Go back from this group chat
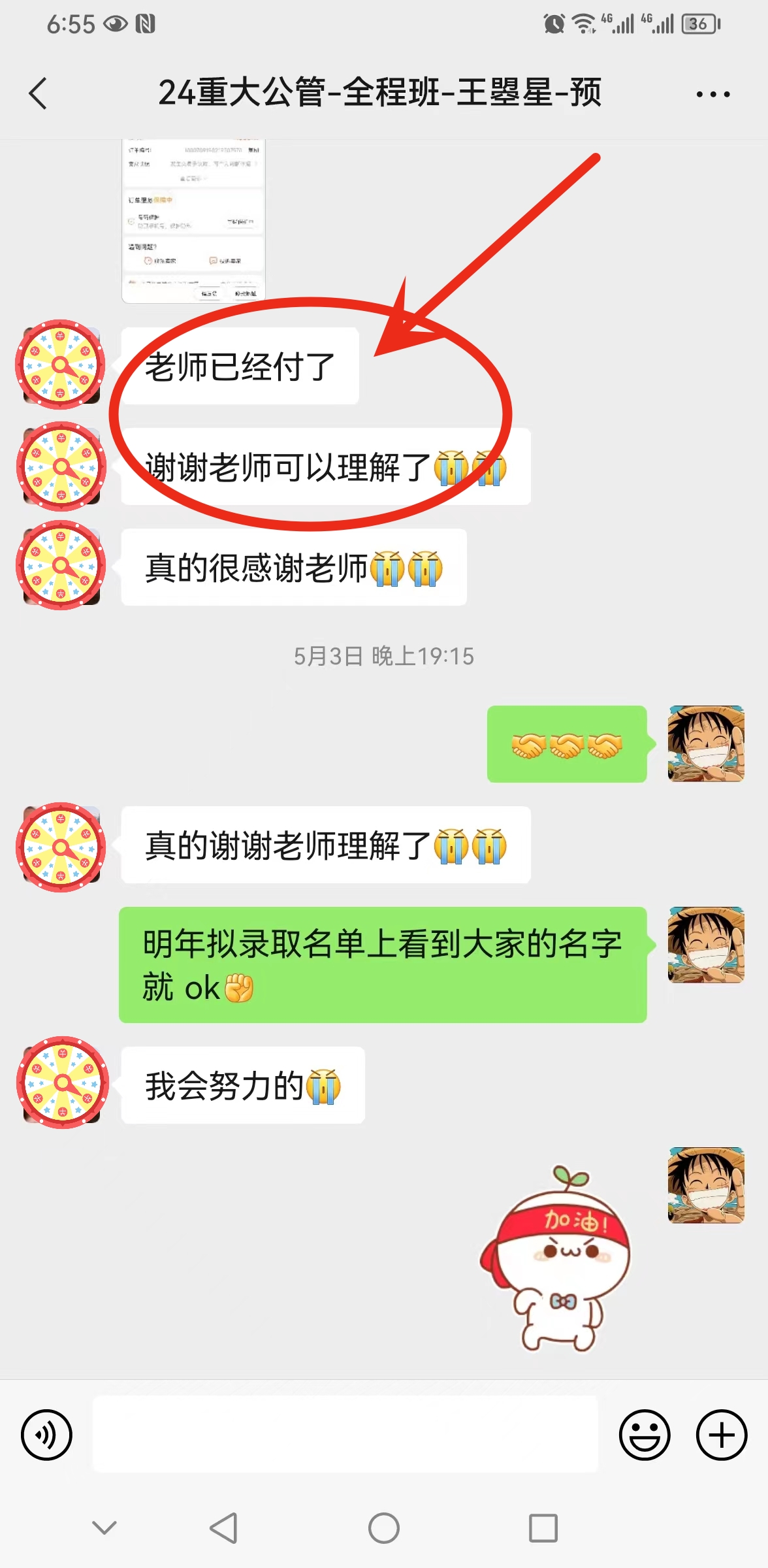This screenshot has height=1568, width=768. click(x=39, y=93)
